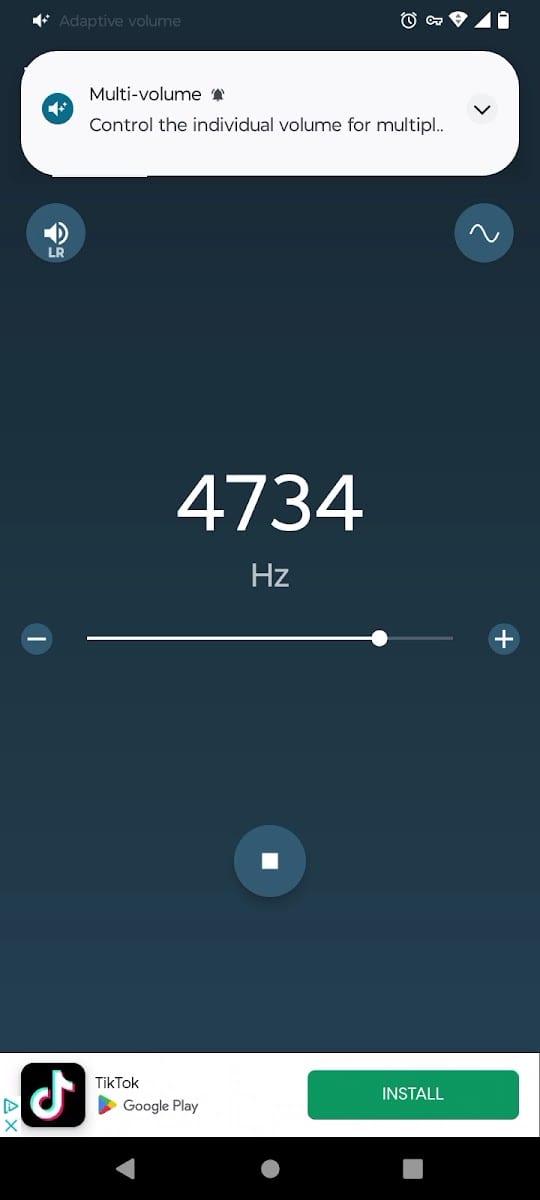Go to the home screen
The height and width of the screenshot is (1200, 540).
click(x=270, y=1168)
